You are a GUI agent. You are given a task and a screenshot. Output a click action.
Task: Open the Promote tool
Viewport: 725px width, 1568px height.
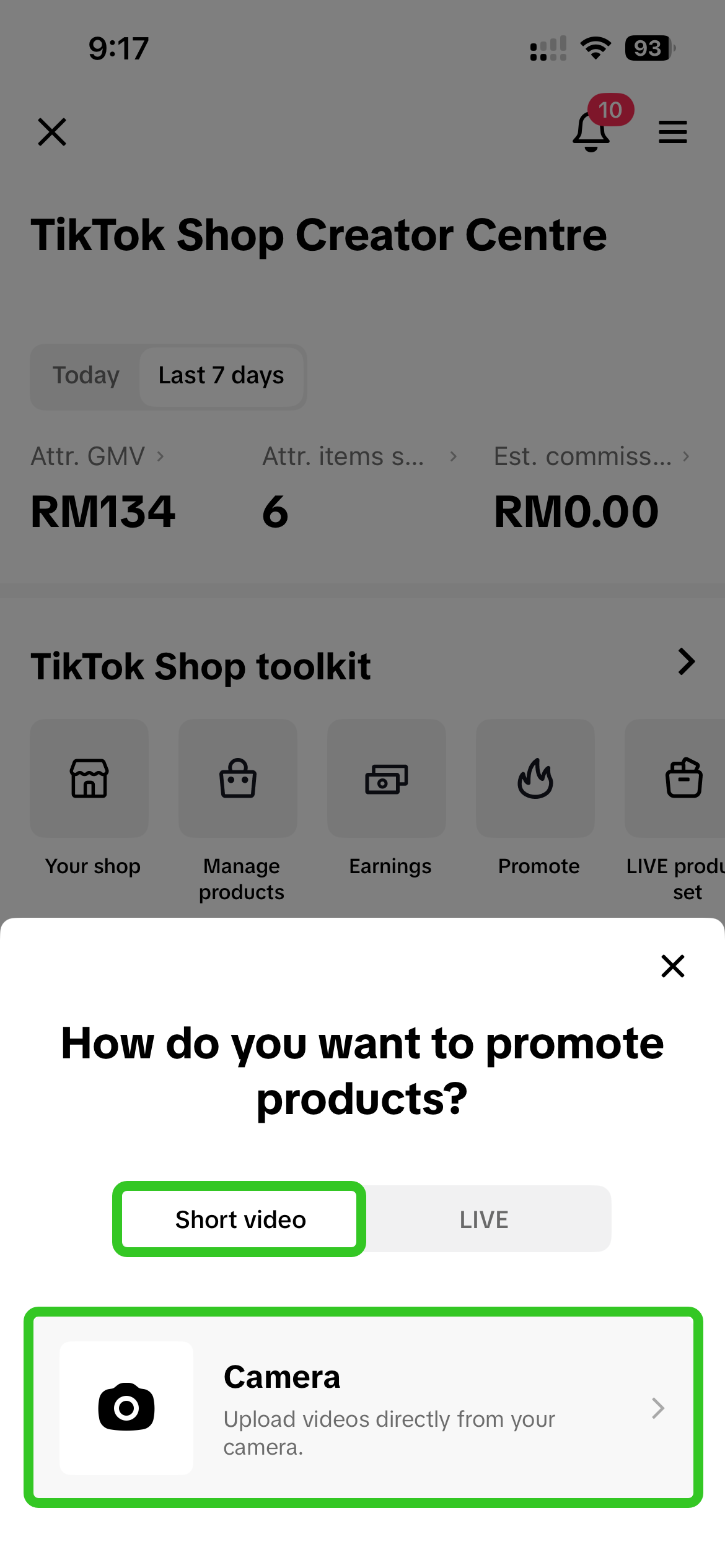click(535, 778)
